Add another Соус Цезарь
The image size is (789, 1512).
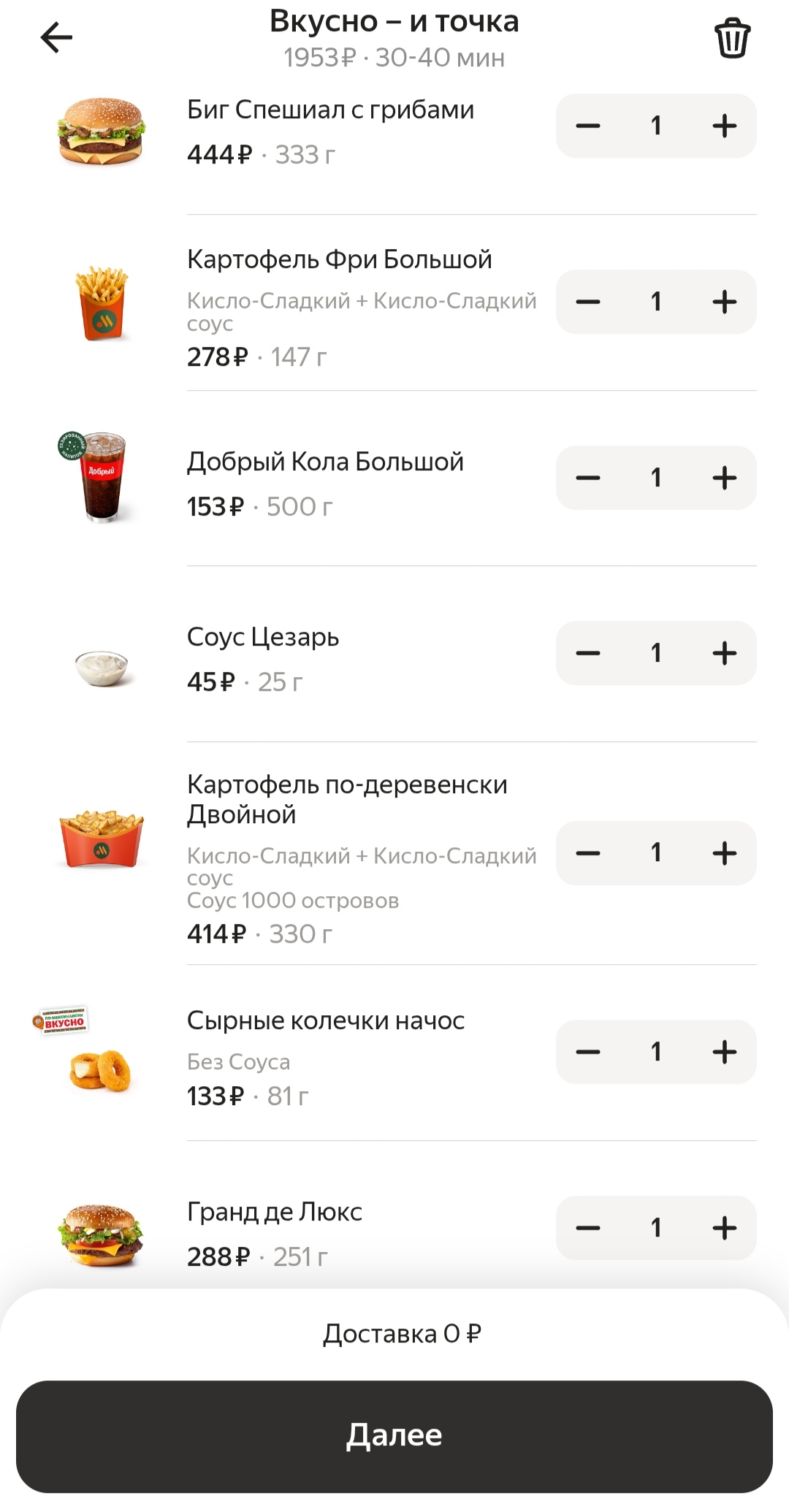(x=724, y=653)
